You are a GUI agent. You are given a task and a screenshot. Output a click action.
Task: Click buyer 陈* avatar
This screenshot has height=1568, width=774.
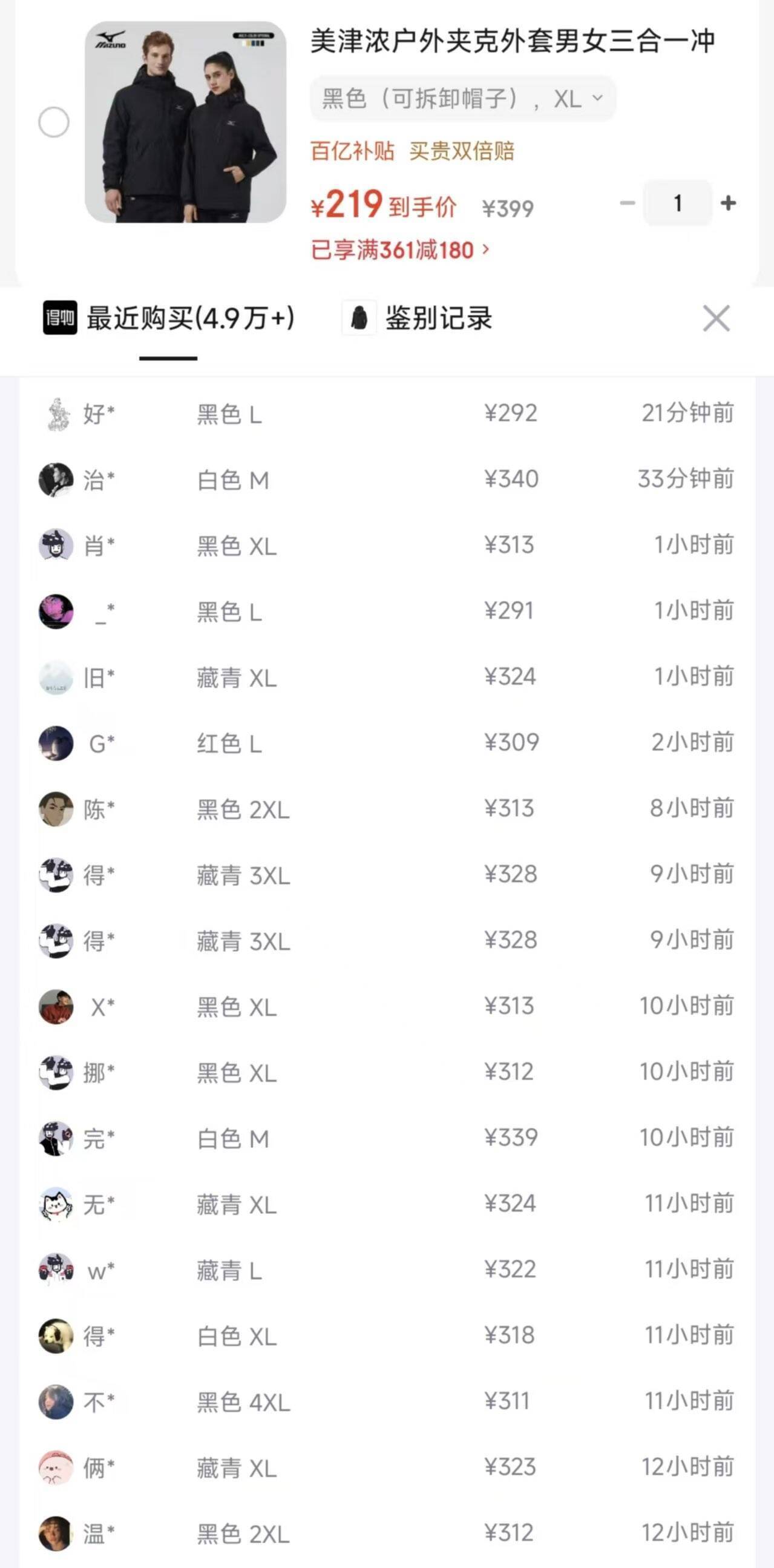56,809
